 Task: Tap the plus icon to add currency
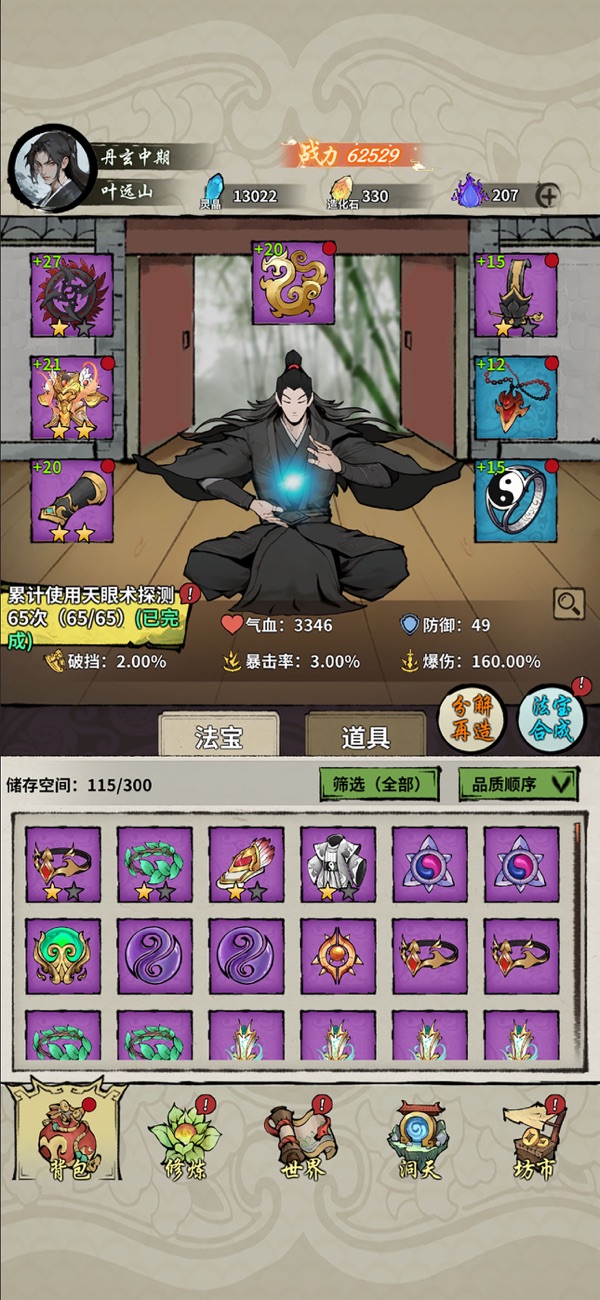tap(547, 195)
